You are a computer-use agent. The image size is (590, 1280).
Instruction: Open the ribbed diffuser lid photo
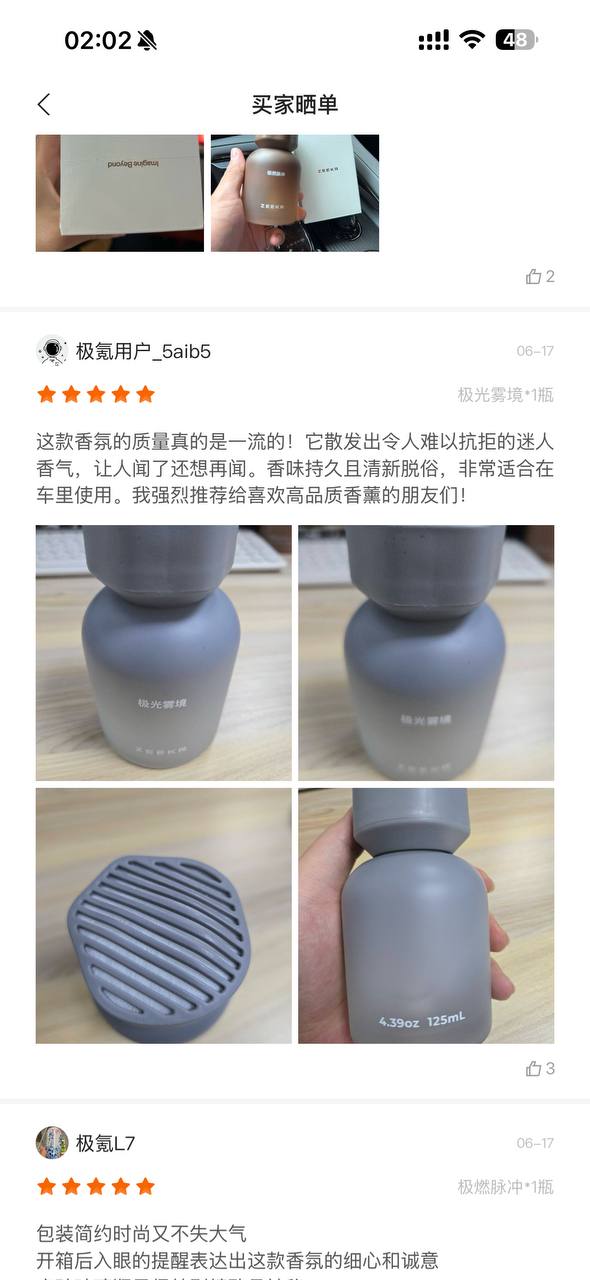[x=164, y=916]
